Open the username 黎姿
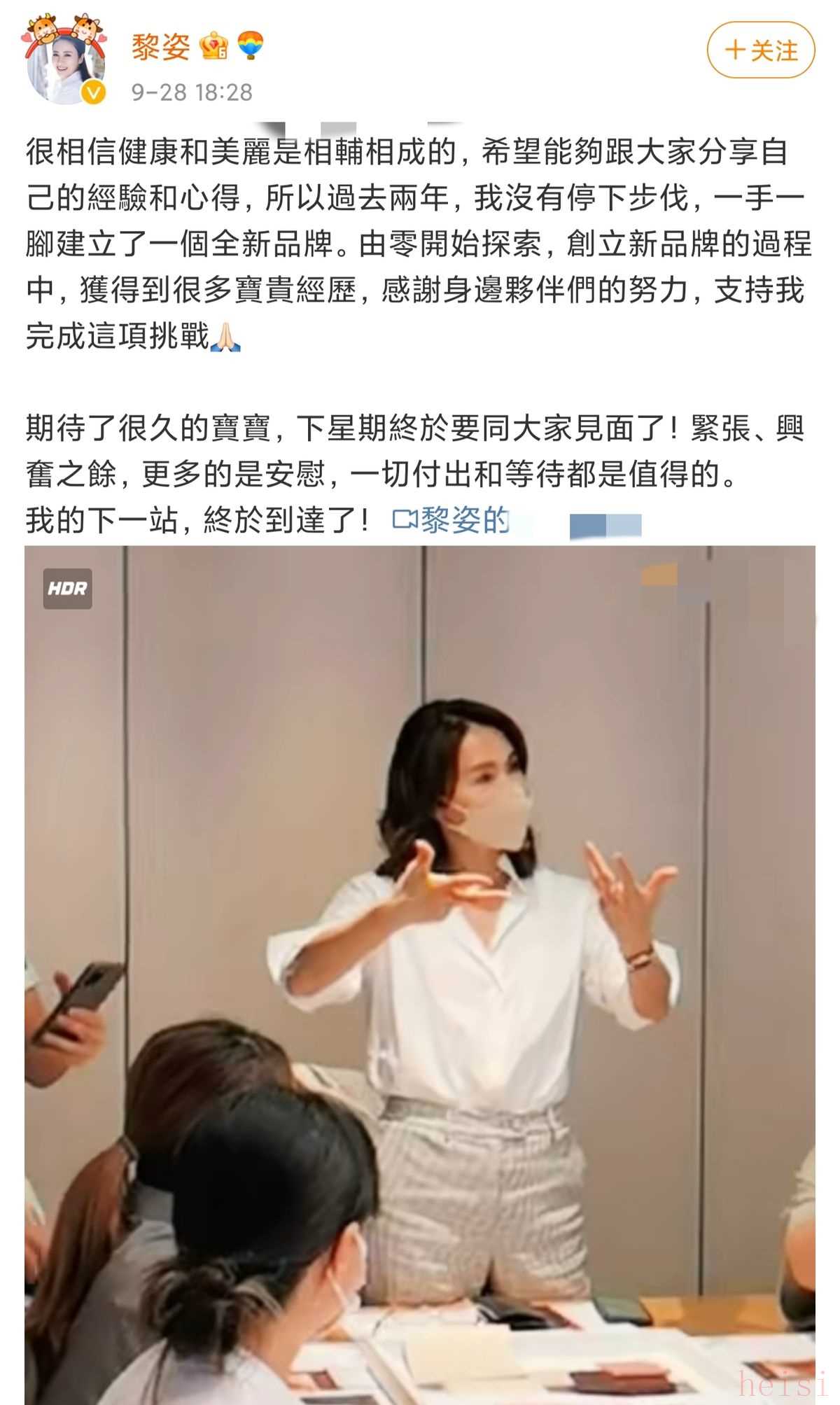 (x=161, y=48)
